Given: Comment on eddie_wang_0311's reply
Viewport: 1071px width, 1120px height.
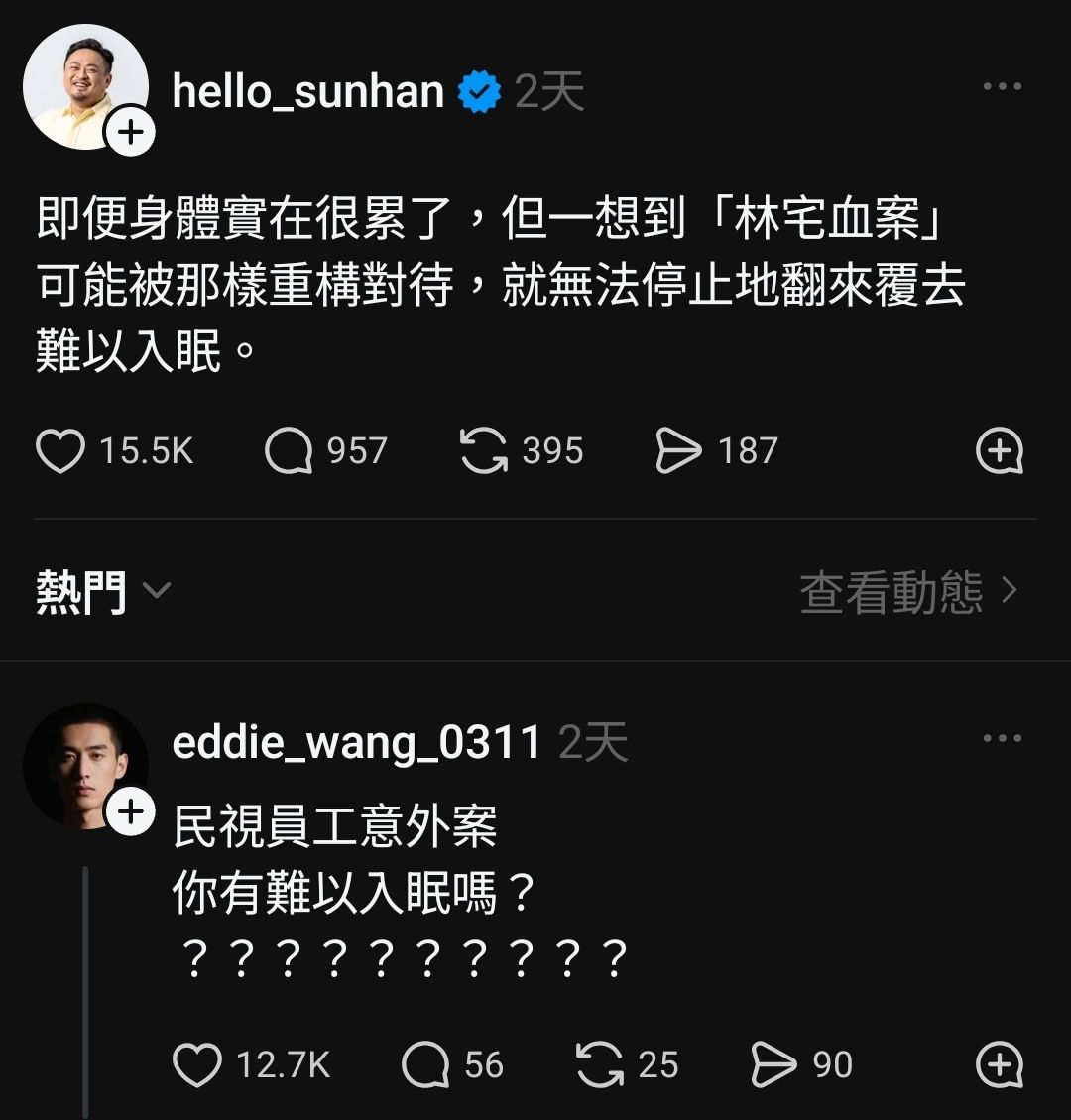Looking at the screenshot, I should [x=425, y=1065].
